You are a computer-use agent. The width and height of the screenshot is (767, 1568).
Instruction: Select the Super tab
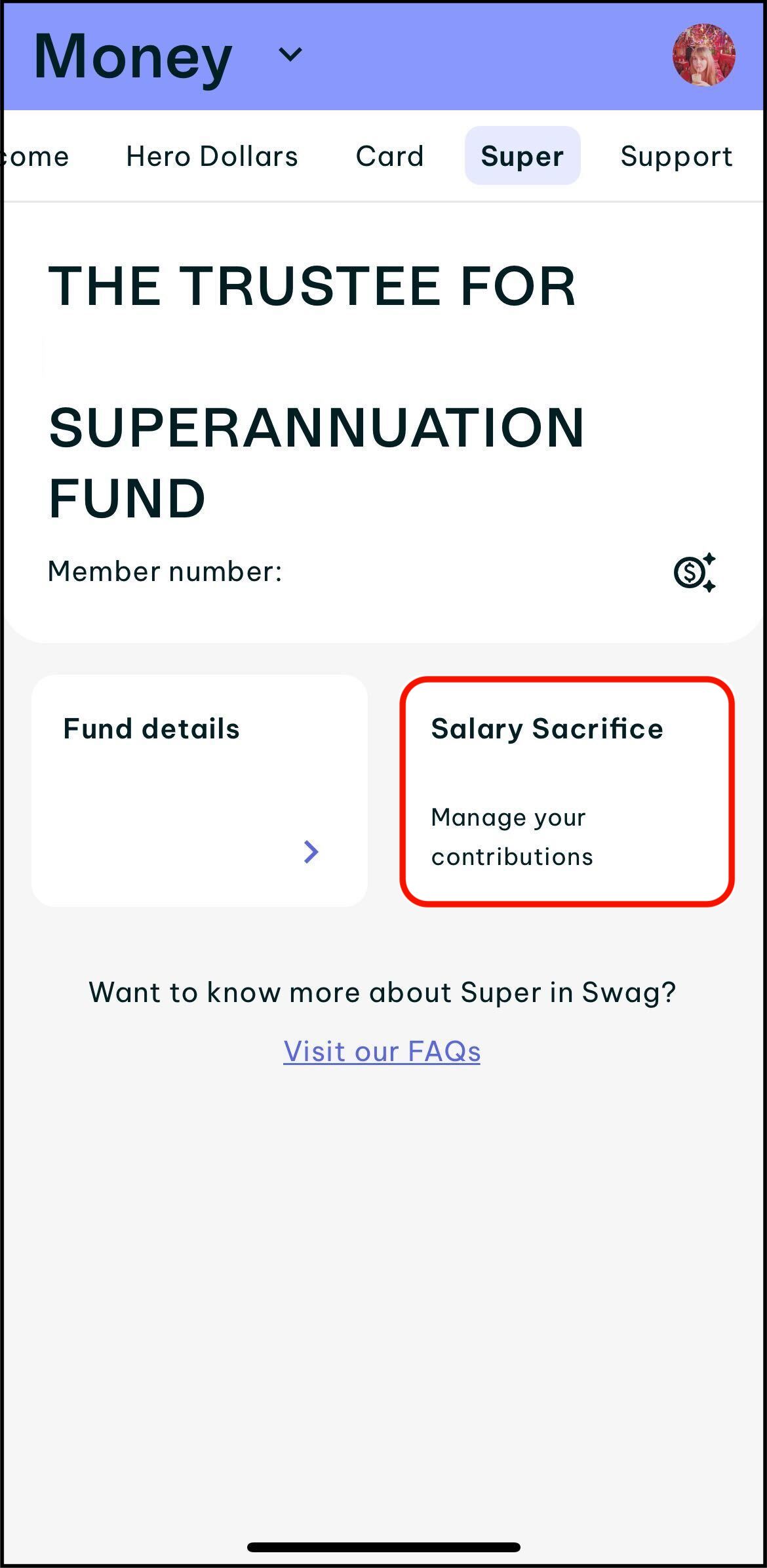pos(522,156)
